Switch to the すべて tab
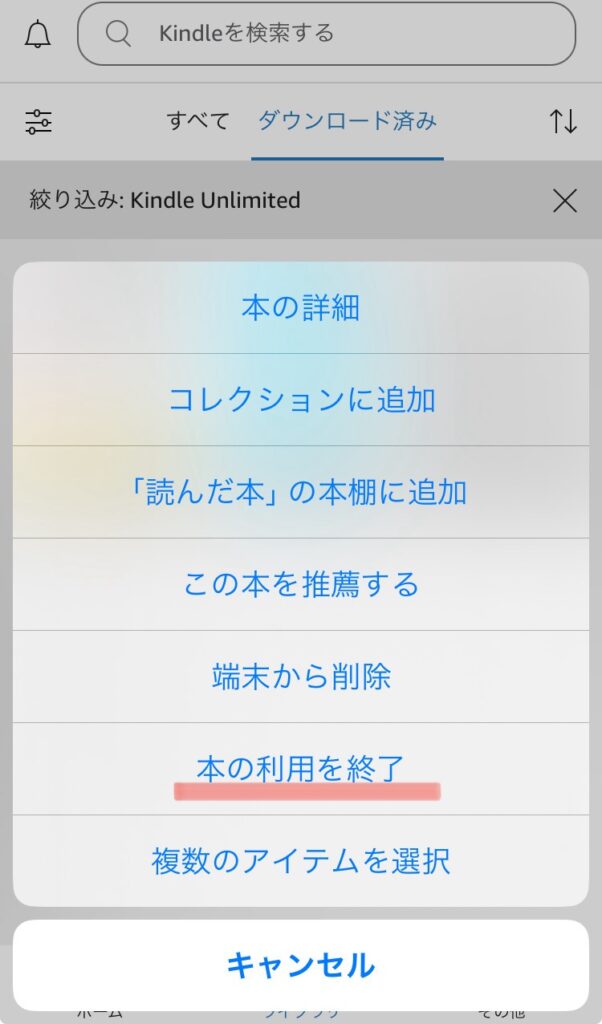 [x=198, y=122]
